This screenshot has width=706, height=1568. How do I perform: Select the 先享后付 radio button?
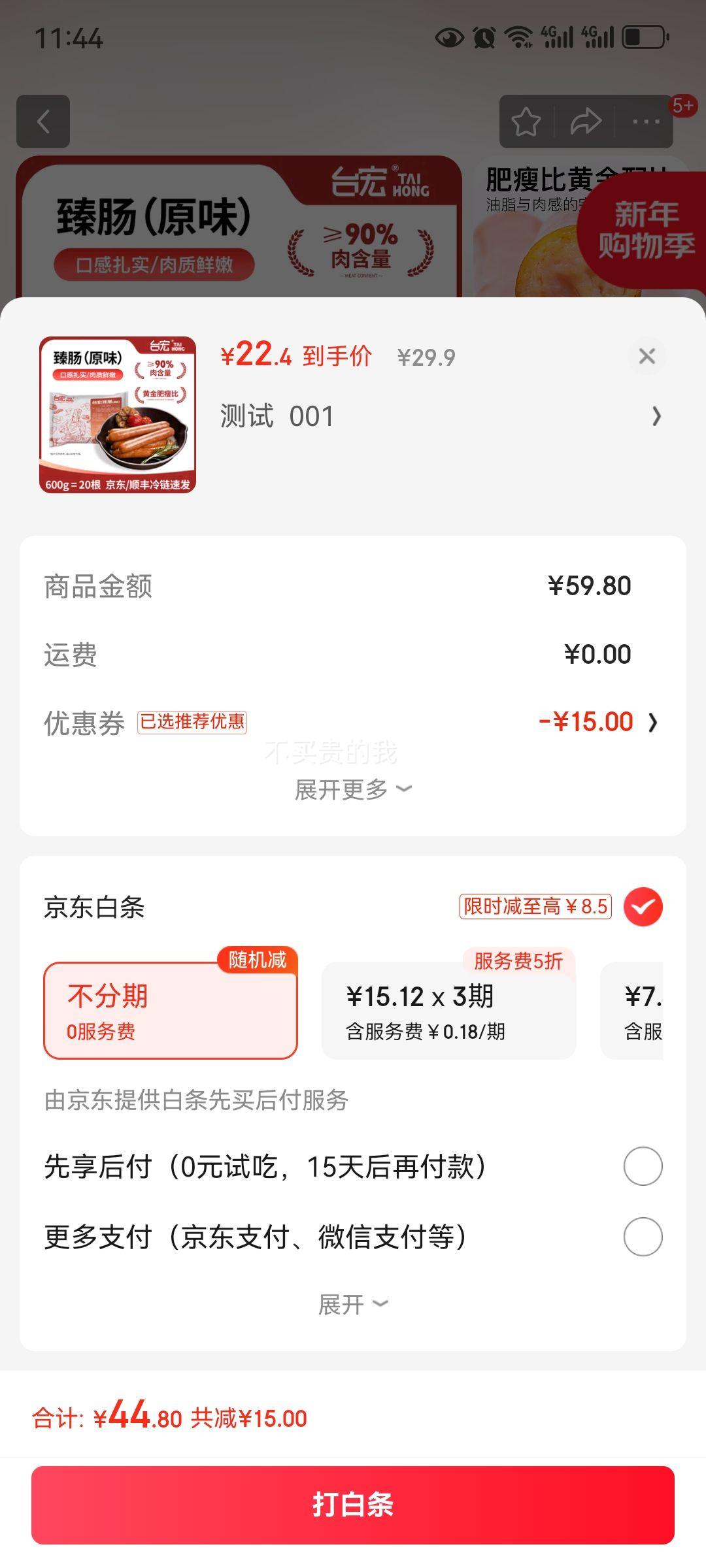pos(643,1166)
